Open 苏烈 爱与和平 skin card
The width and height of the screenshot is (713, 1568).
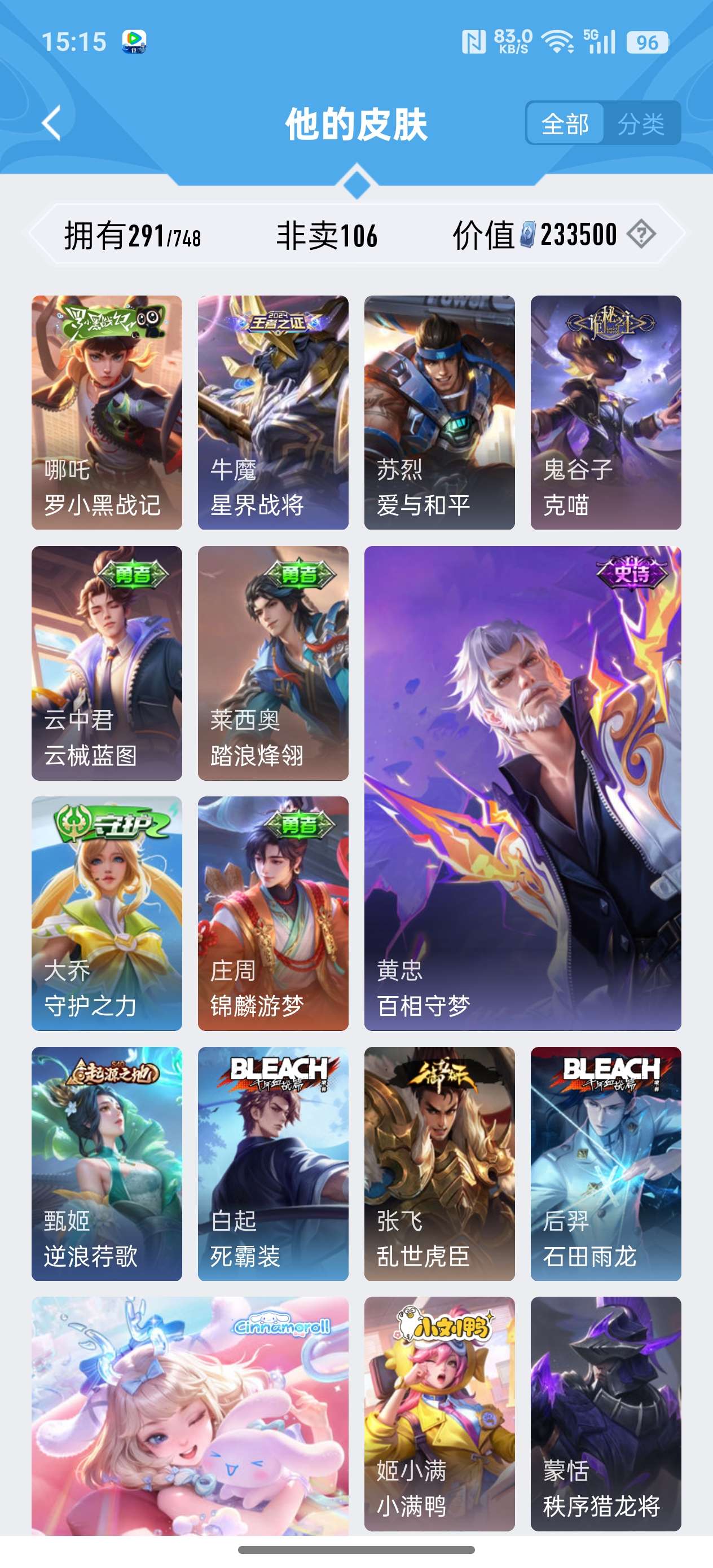pos(439,412)
